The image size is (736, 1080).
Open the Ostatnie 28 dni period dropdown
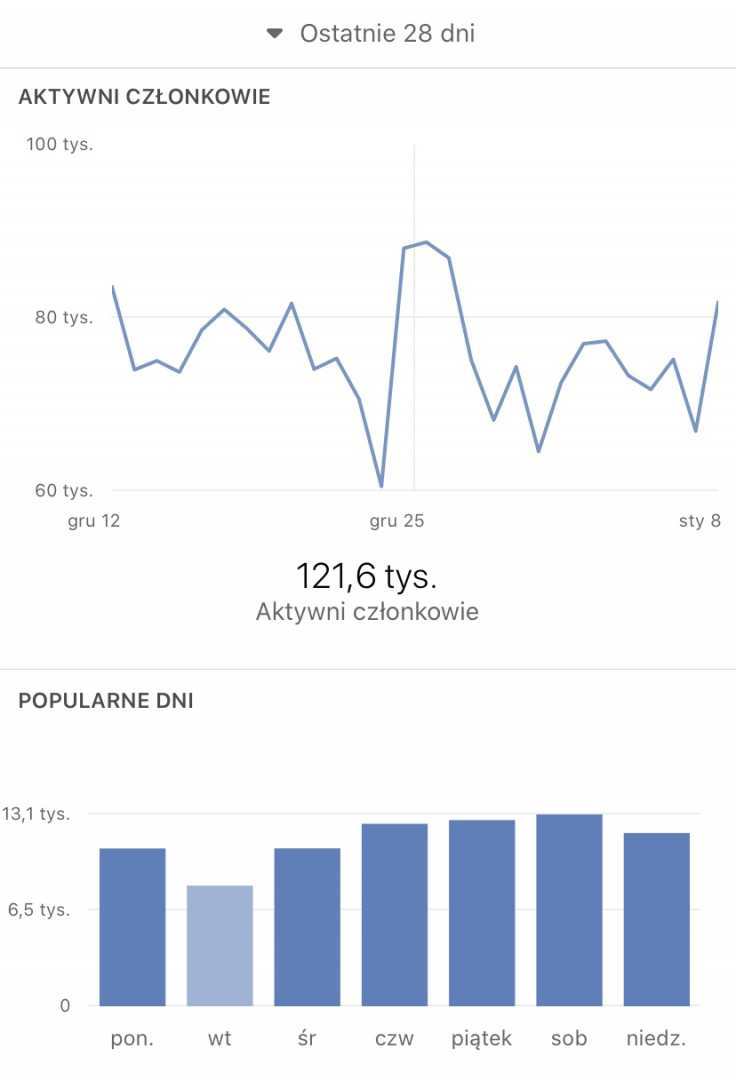[370, 34]
